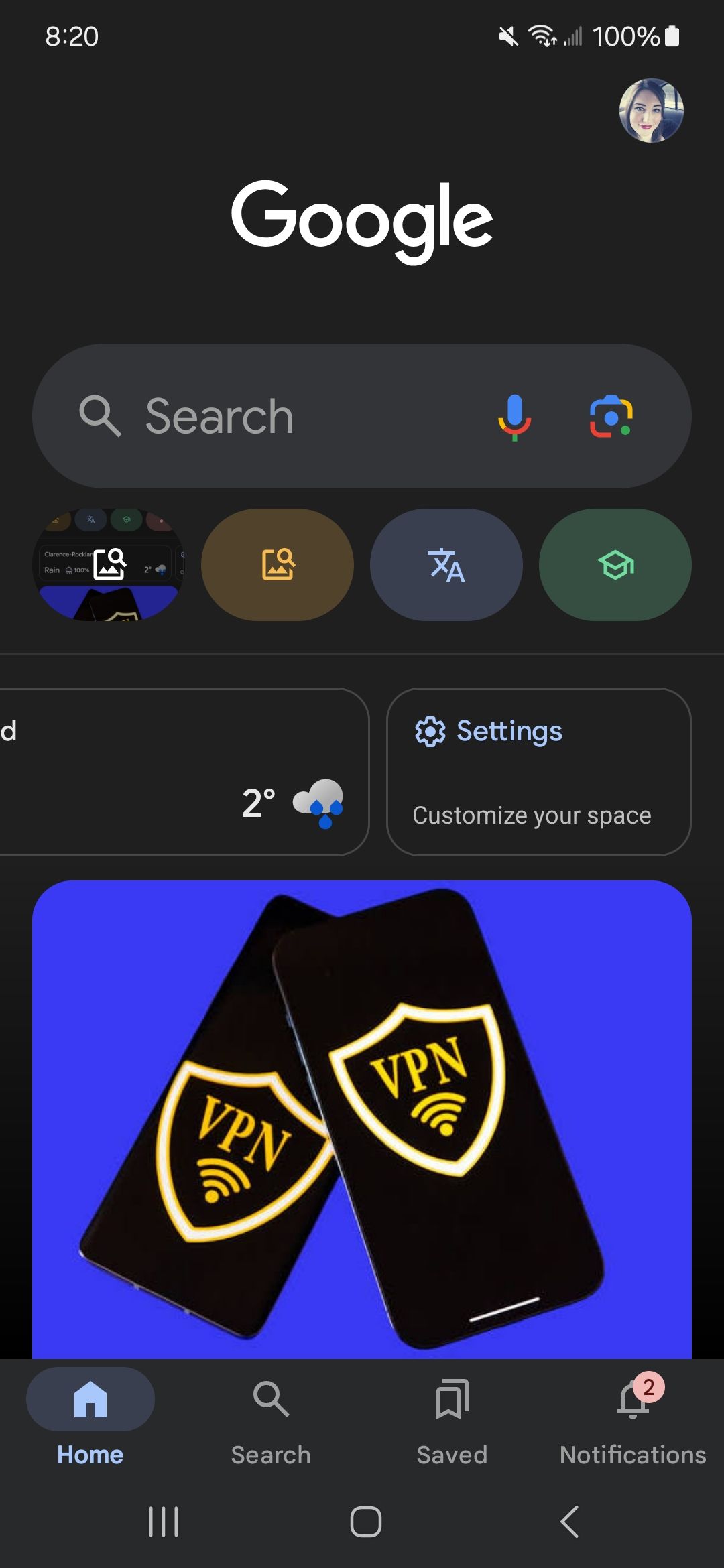
Task: Tap the system back button
Action: (x=569, y=1521)
